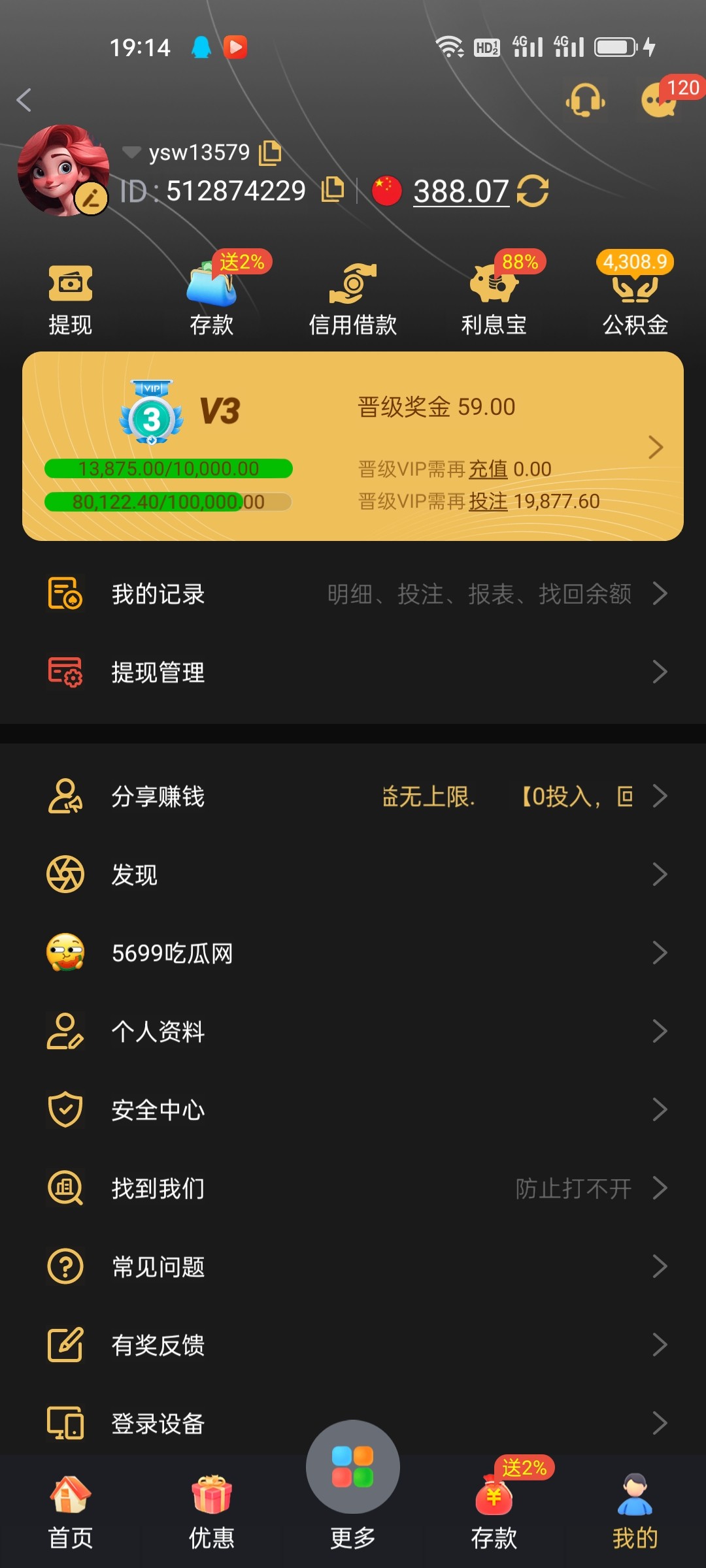Viewport: 706px width, 1568px height.
Task: Open 常见问题 FAQ row
Action: pos(353,1267)
